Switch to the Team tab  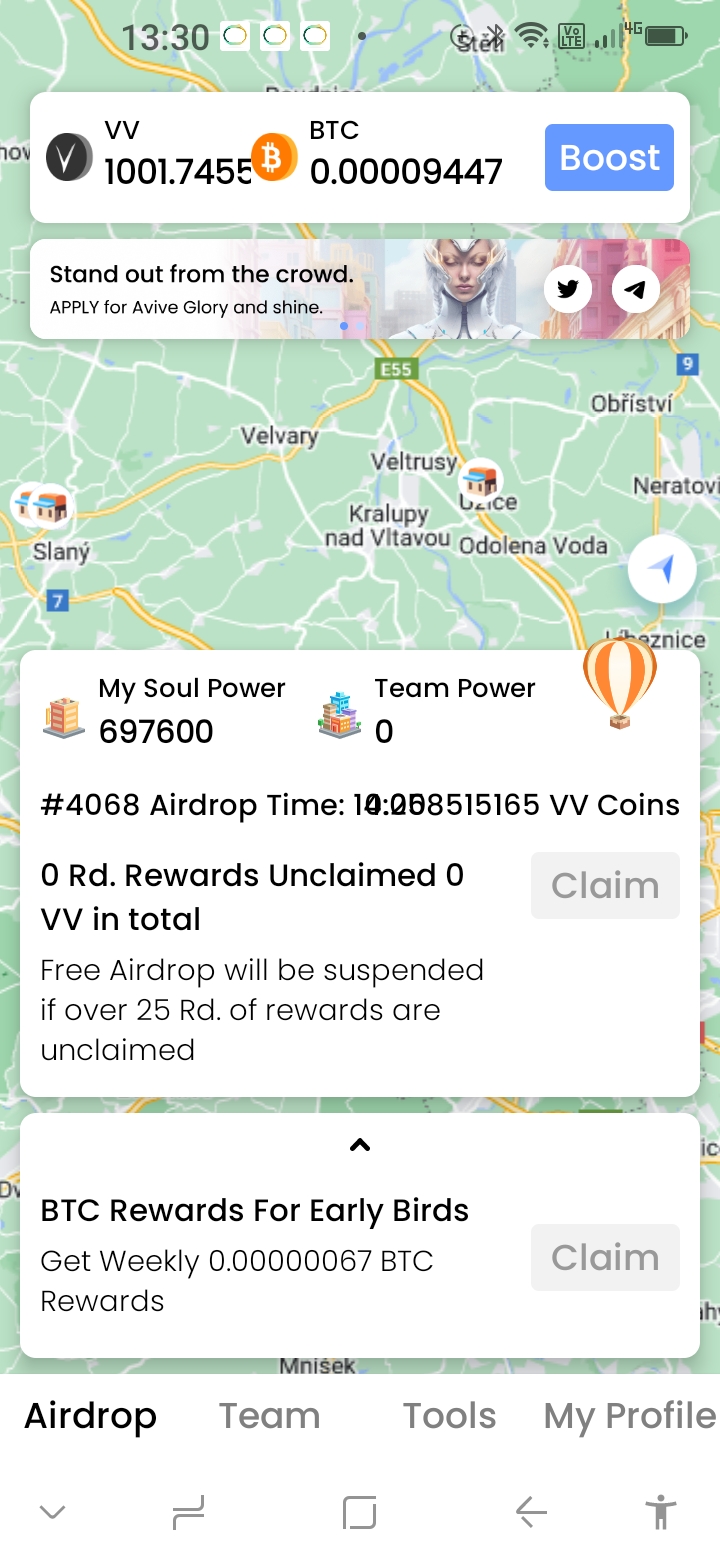270,1415
